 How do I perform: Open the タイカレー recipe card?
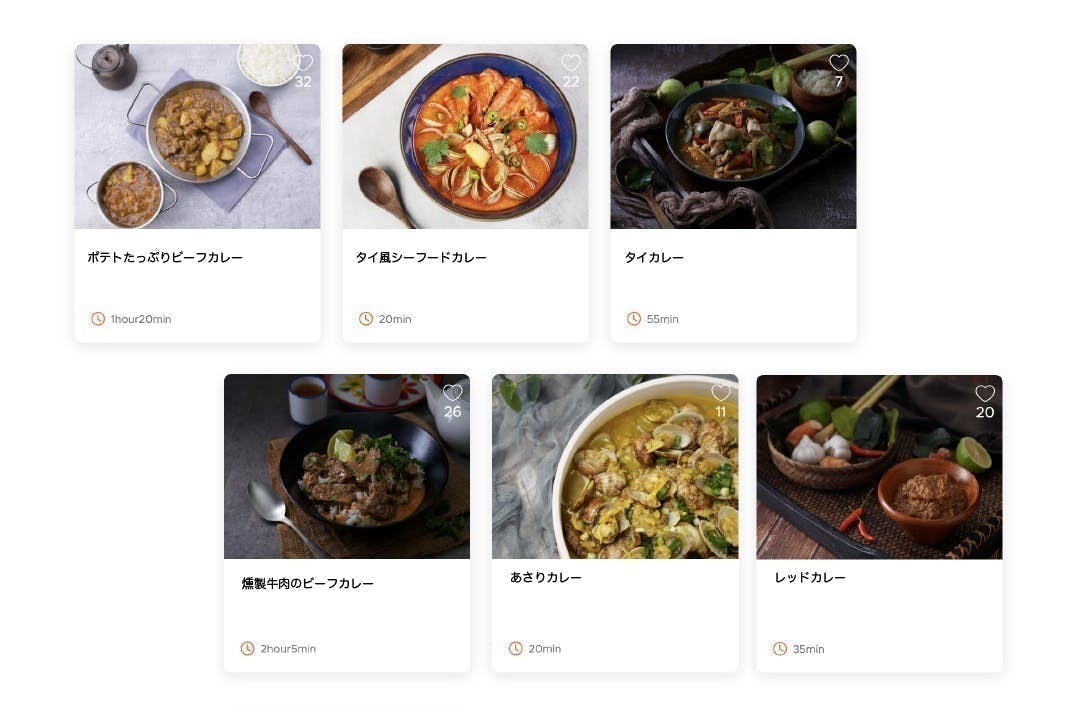(733, 193)
